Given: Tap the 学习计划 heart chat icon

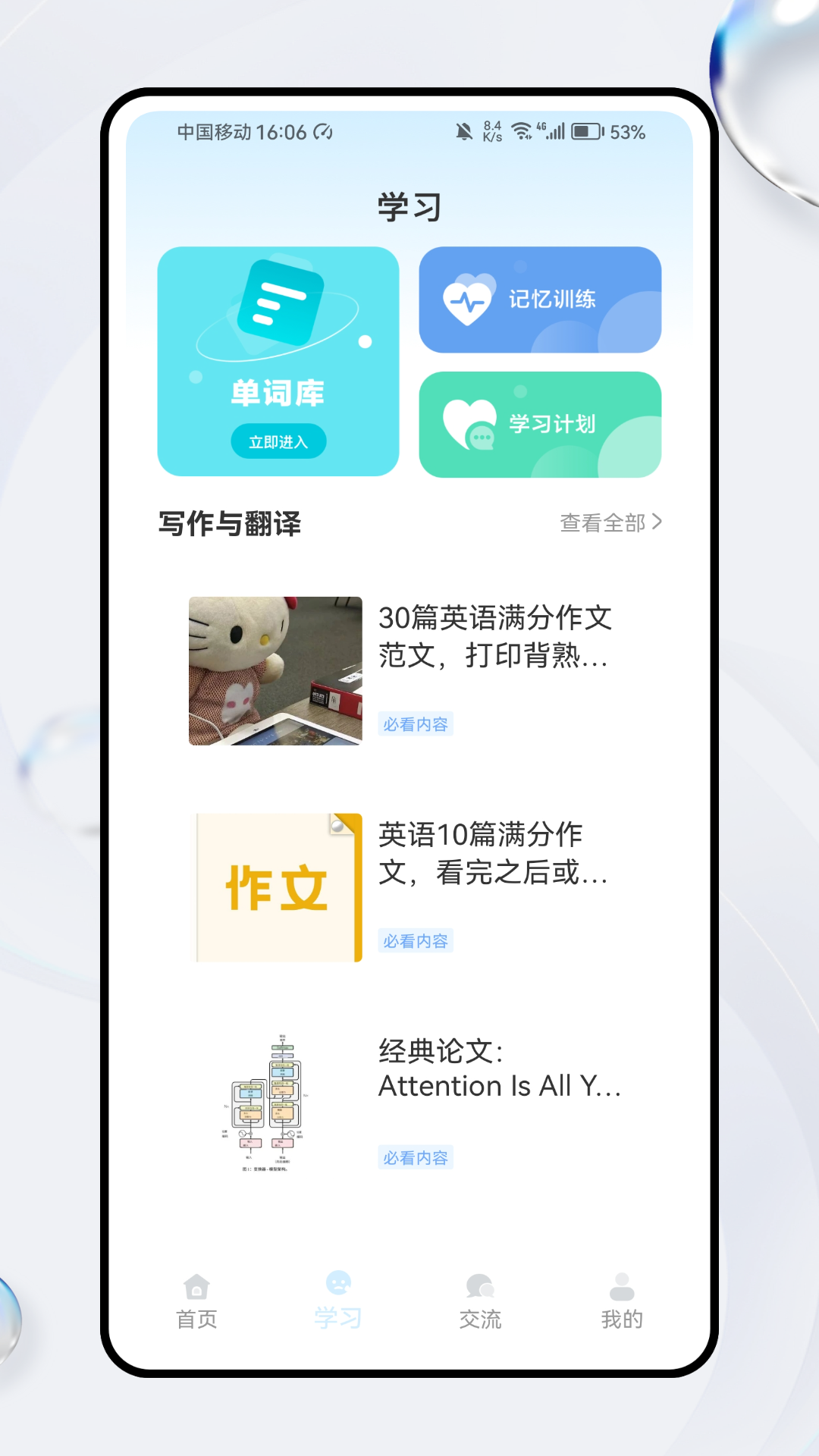Looking at the screenshot, I should (x=472, y=424).
